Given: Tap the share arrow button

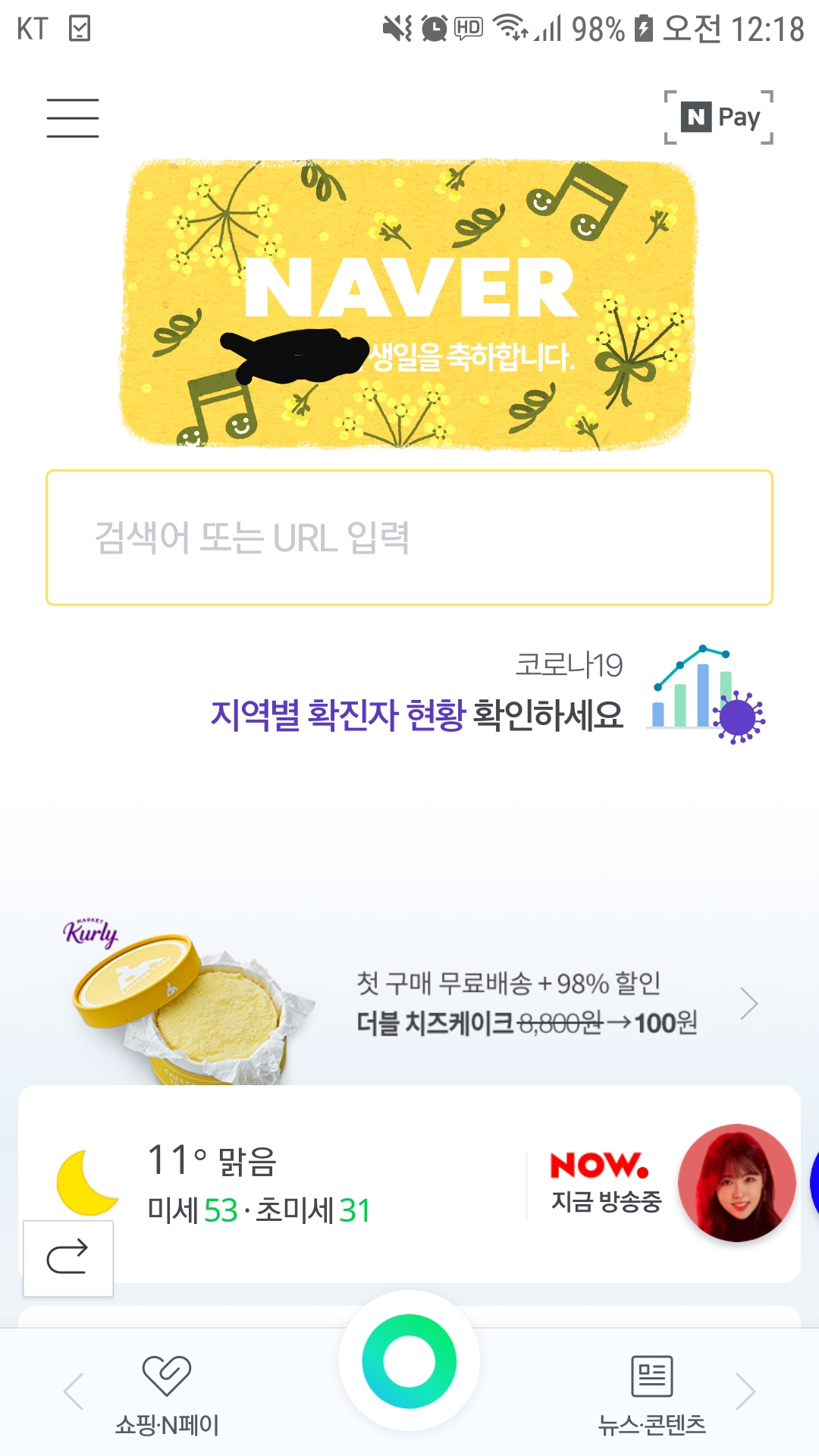Looking at the screenshot, I should click(x=68, y=1258).
